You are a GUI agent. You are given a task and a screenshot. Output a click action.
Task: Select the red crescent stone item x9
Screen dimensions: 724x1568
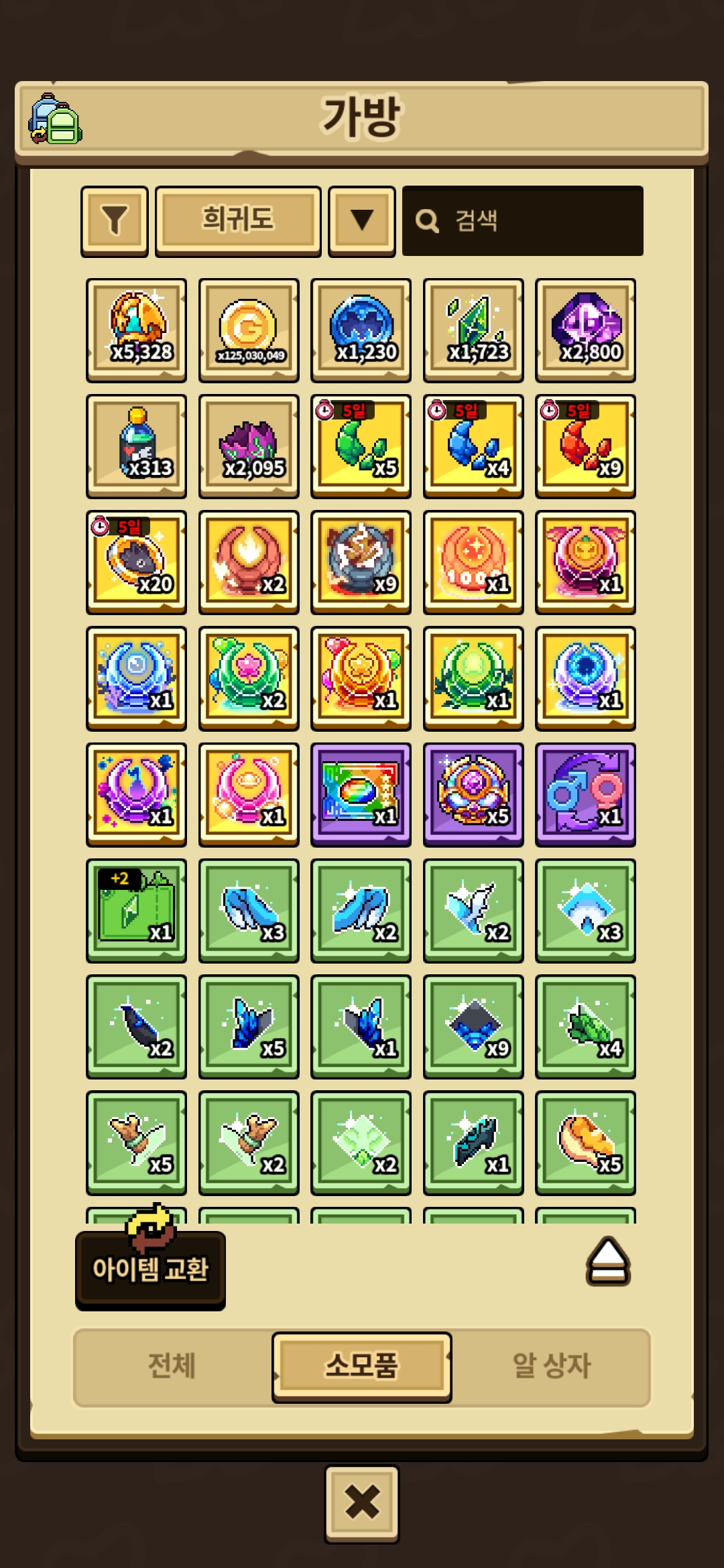click(585, 446)
